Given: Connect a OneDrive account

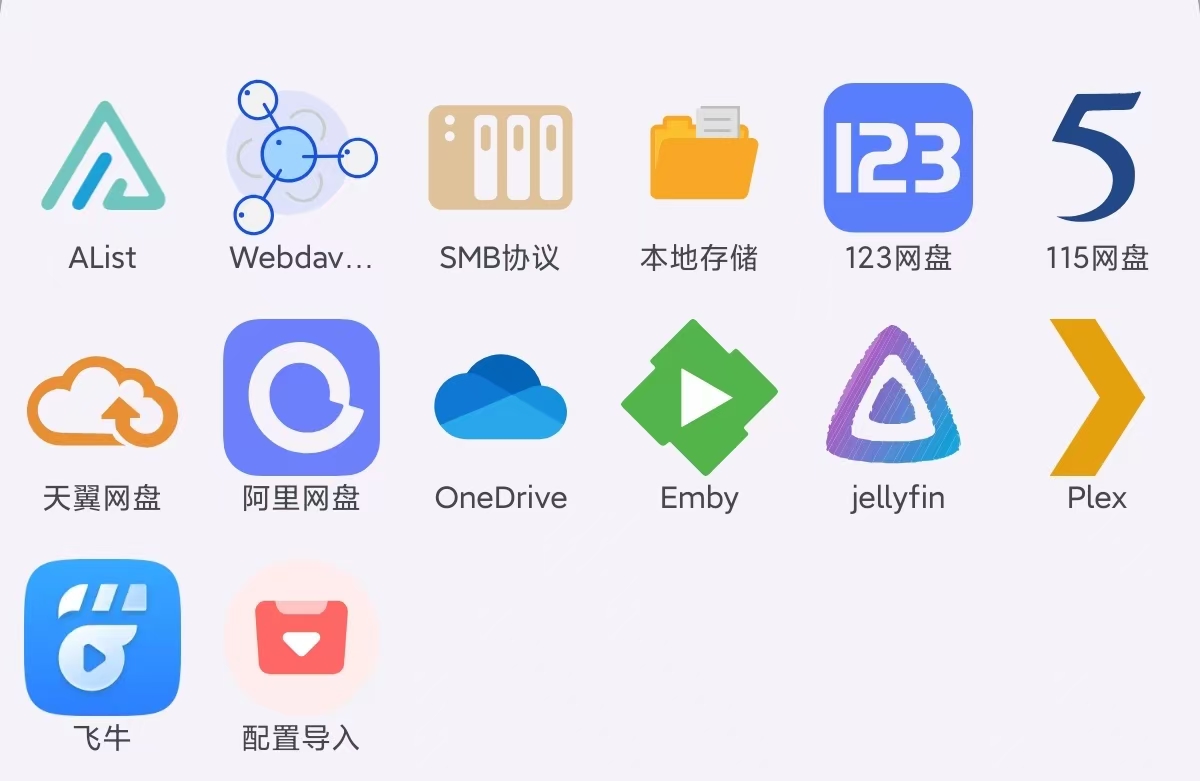Looking at the screenshot, I should click(500, 398).
